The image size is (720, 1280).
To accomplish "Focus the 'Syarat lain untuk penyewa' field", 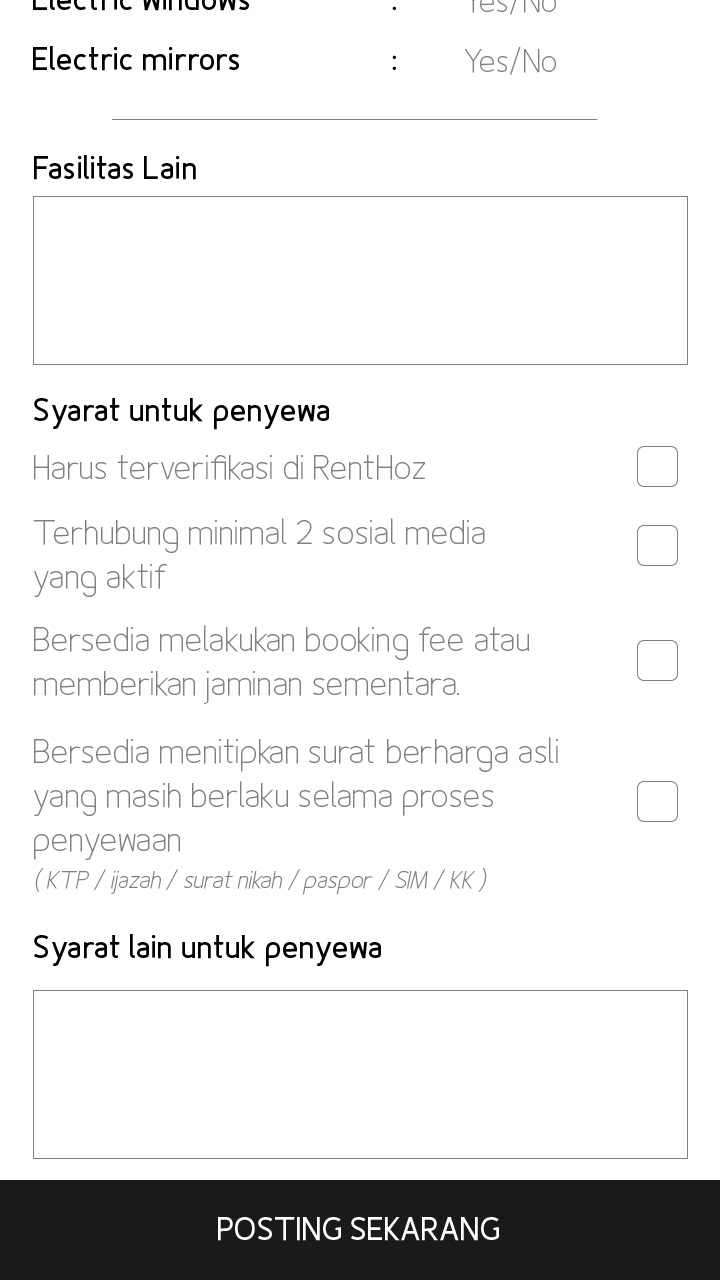I will pyautogui.click(x=360, y=1074).
